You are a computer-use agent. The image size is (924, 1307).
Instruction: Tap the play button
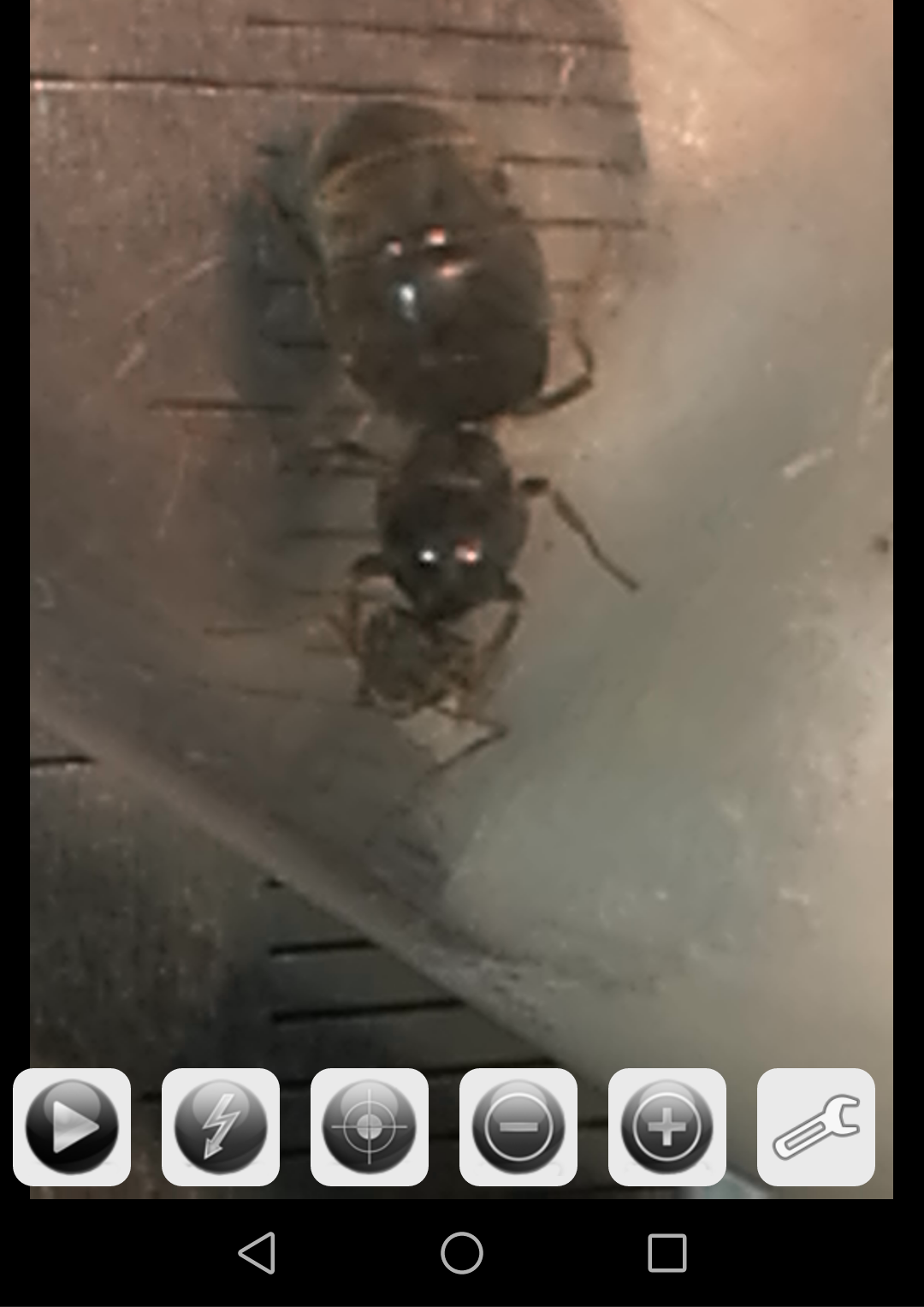(72, 1126)
